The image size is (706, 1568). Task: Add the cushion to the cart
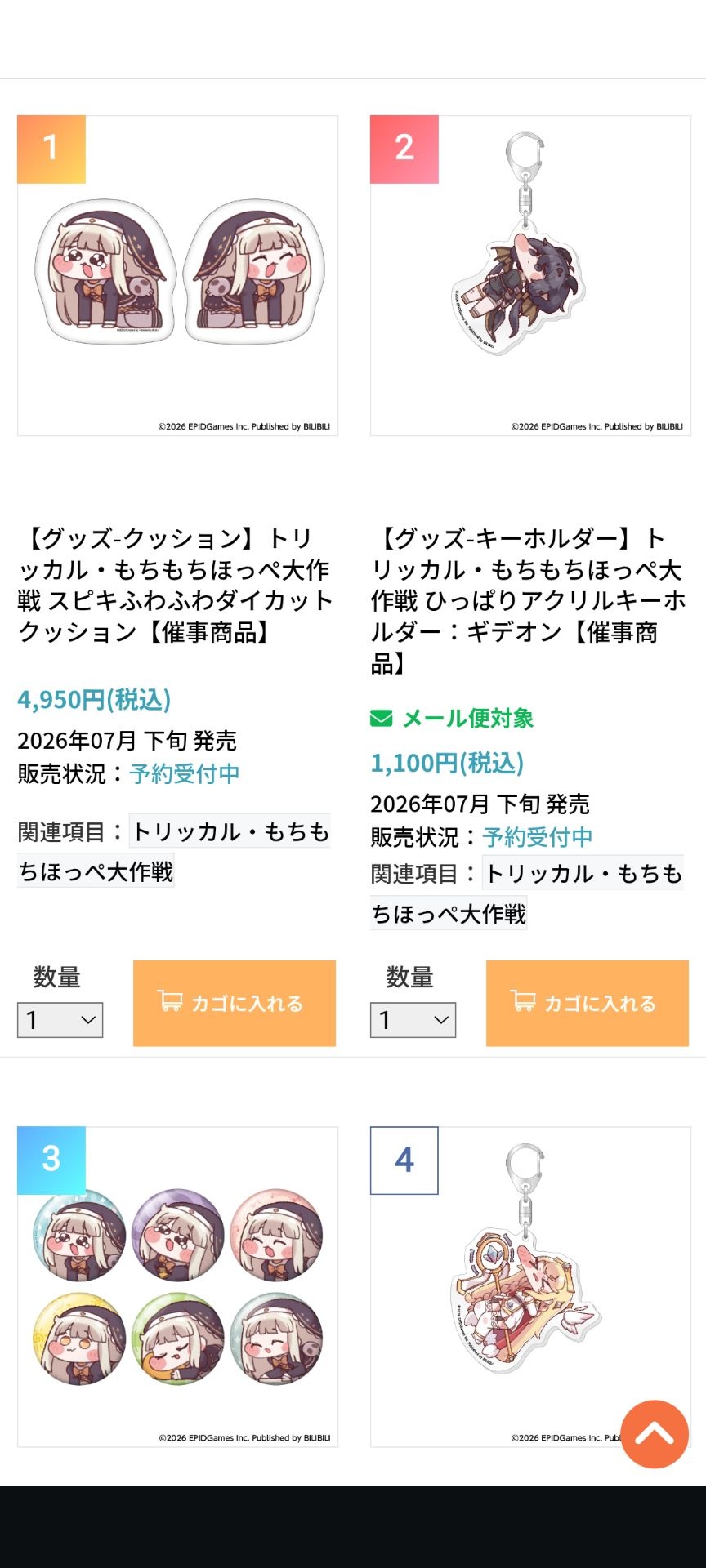pos(235,1003)
